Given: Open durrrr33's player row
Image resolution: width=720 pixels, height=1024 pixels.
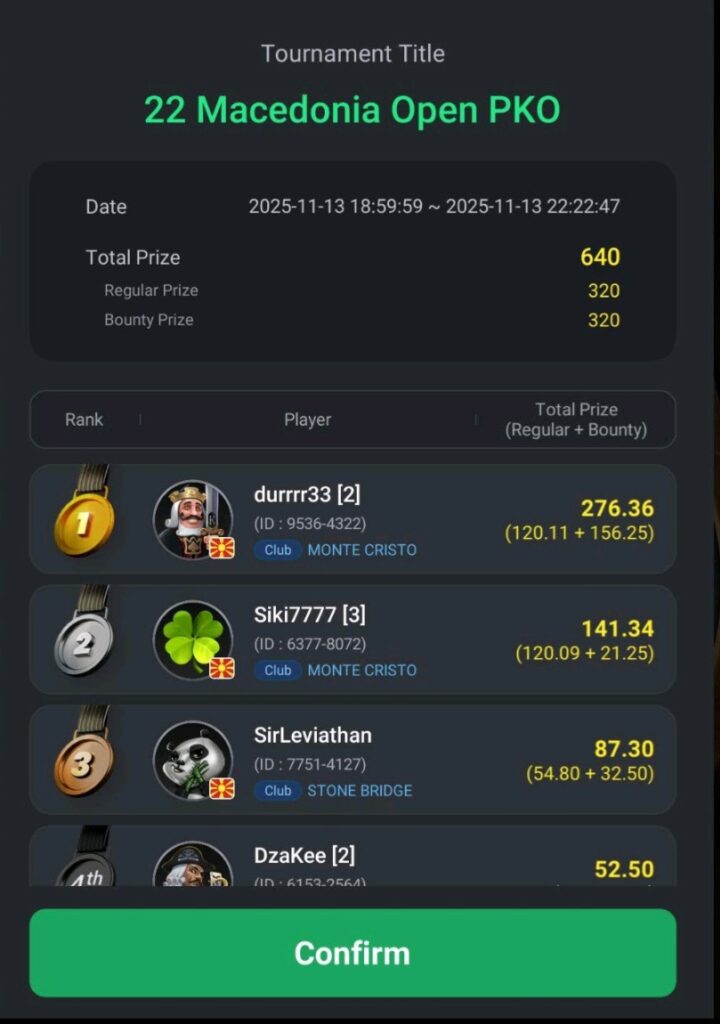Looking at the screenshot, I should pyautogui.click(x=352, y=519).
